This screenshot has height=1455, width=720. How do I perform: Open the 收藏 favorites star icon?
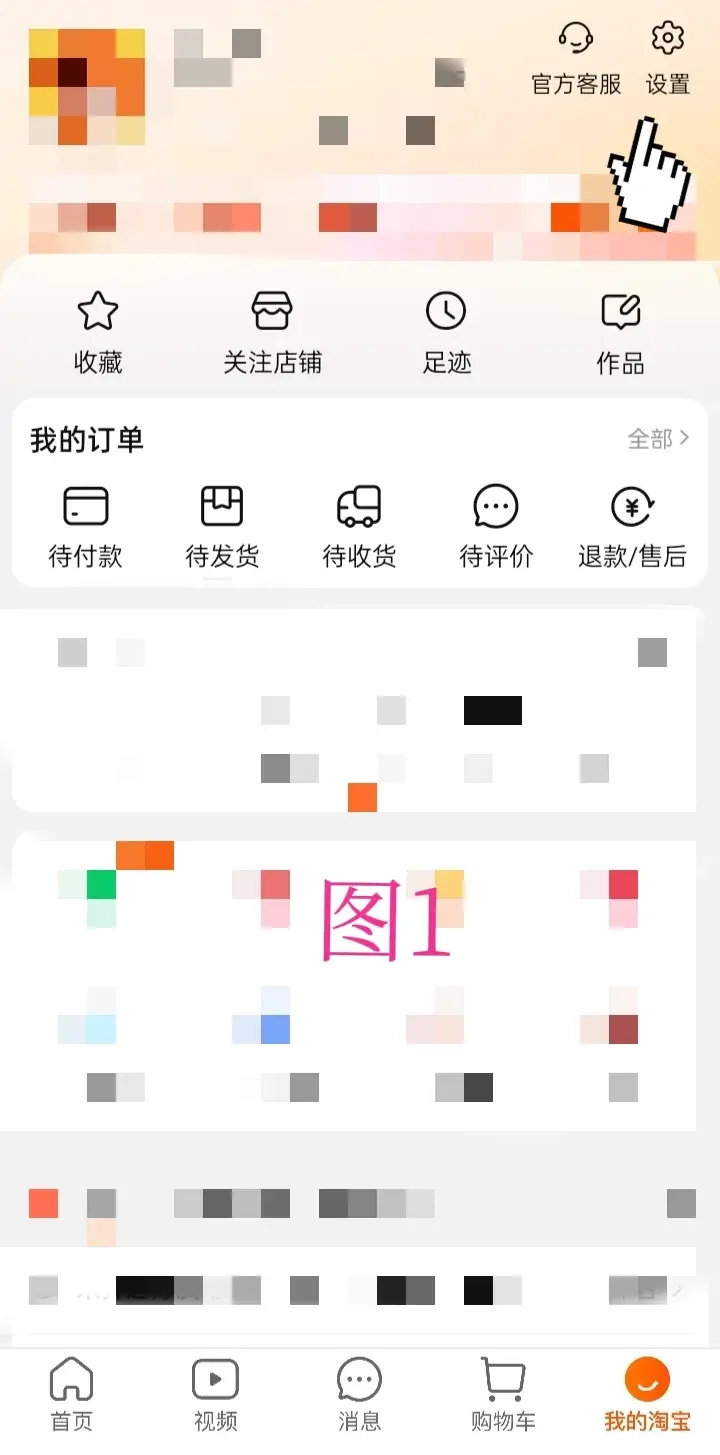[x=98, y=330]
